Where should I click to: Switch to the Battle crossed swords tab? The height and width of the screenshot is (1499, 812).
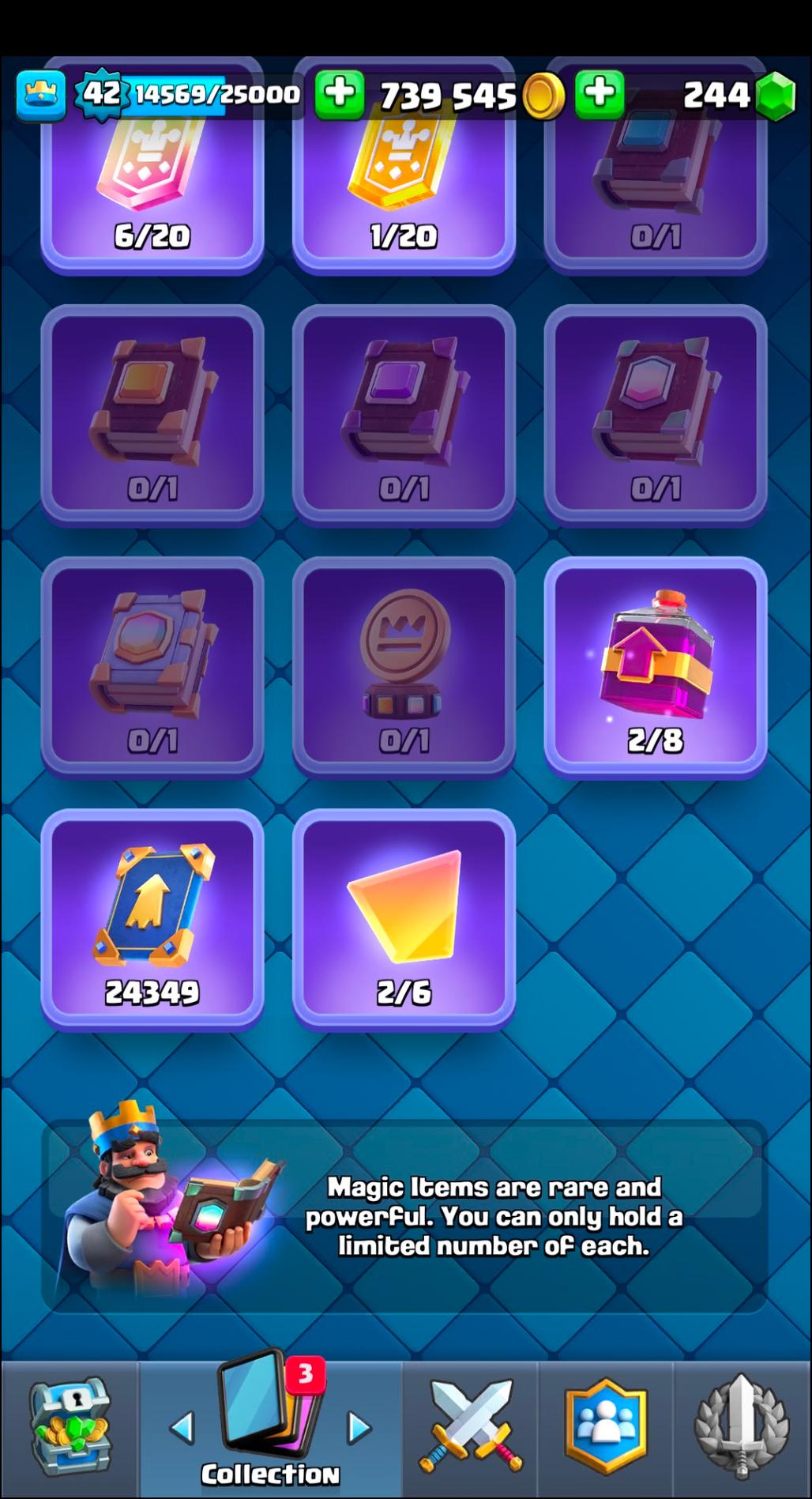pos(471,1427)
